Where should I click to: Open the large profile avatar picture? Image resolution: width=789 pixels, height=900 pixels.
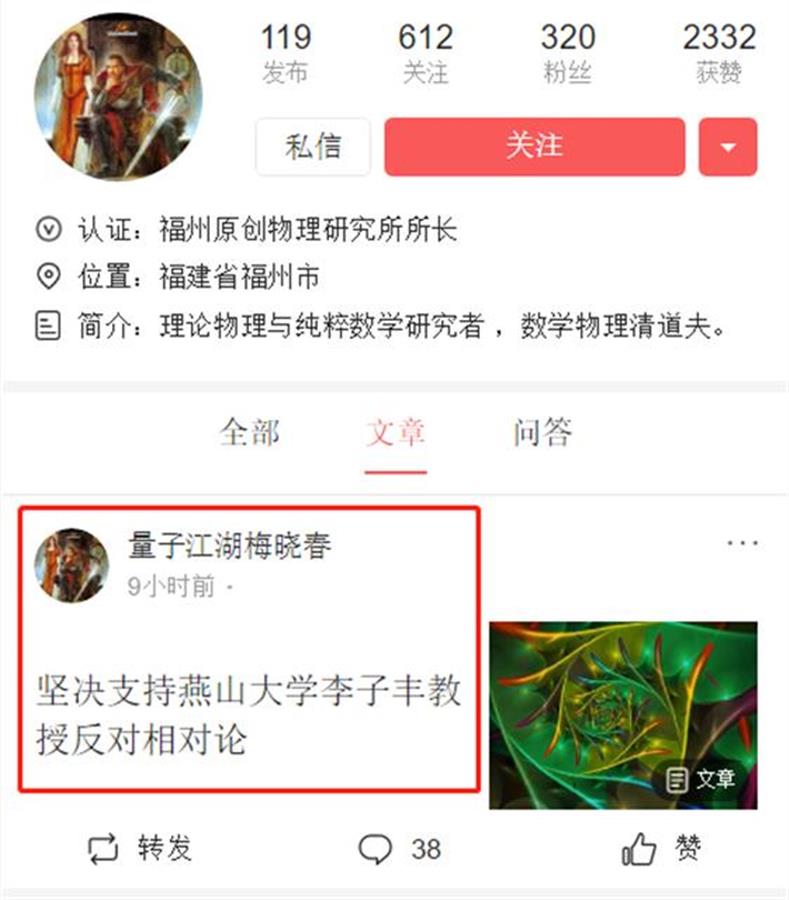click(118, 97)
